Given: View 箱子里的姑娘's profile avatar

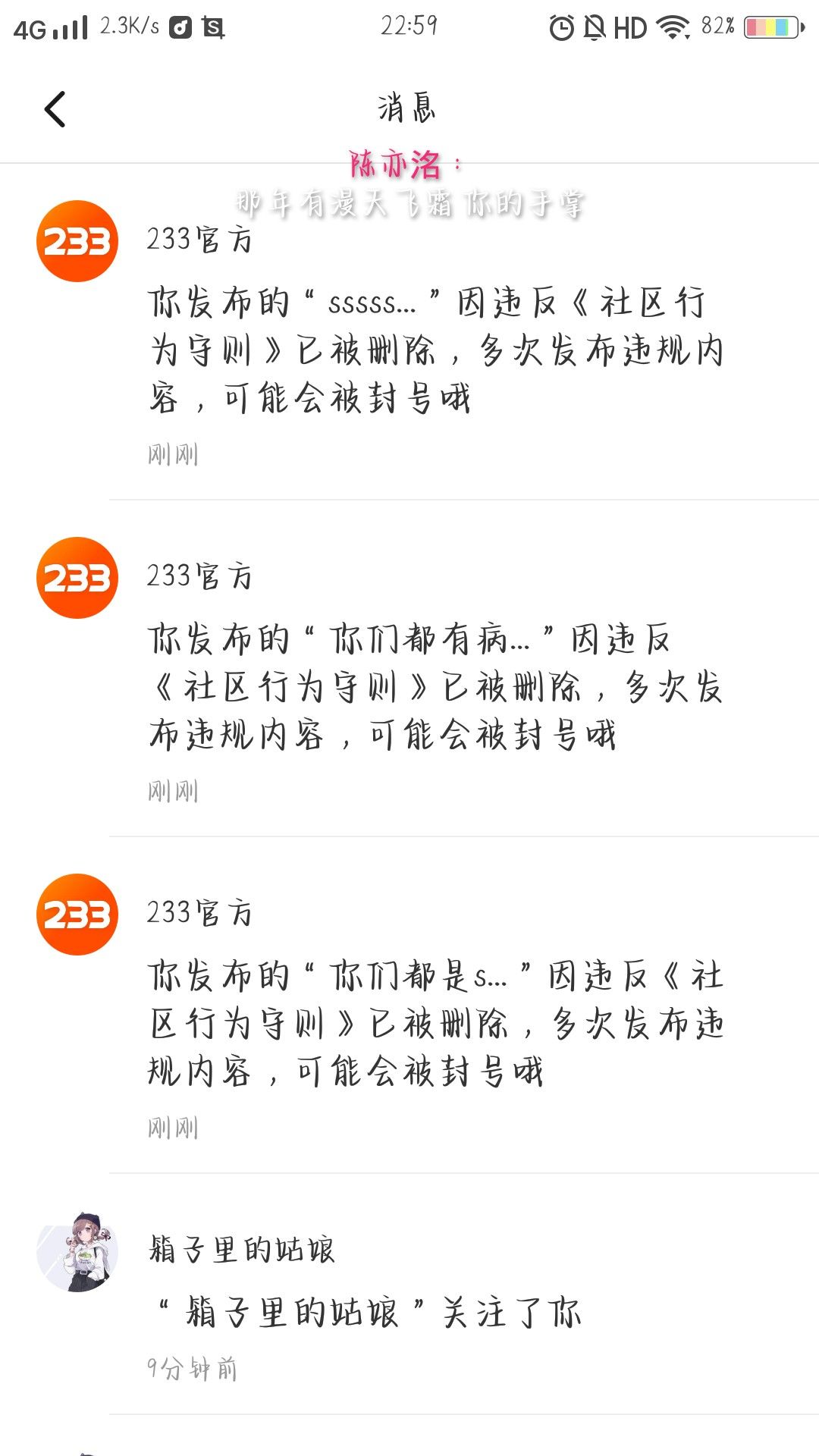Looking at the screenshot, I should (77, 1251).
